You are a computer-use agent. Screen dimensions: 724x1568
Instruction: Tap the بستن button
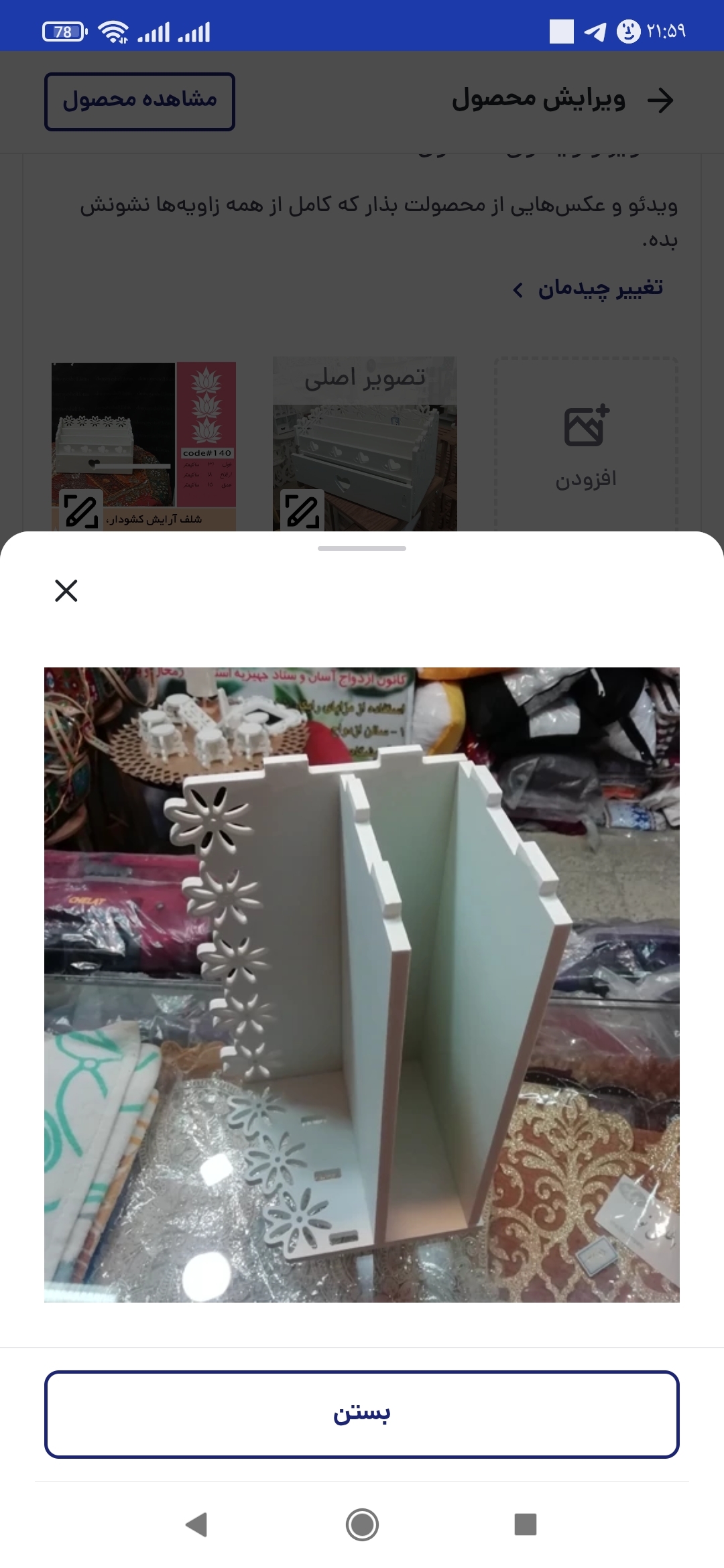click(362, 1414)
